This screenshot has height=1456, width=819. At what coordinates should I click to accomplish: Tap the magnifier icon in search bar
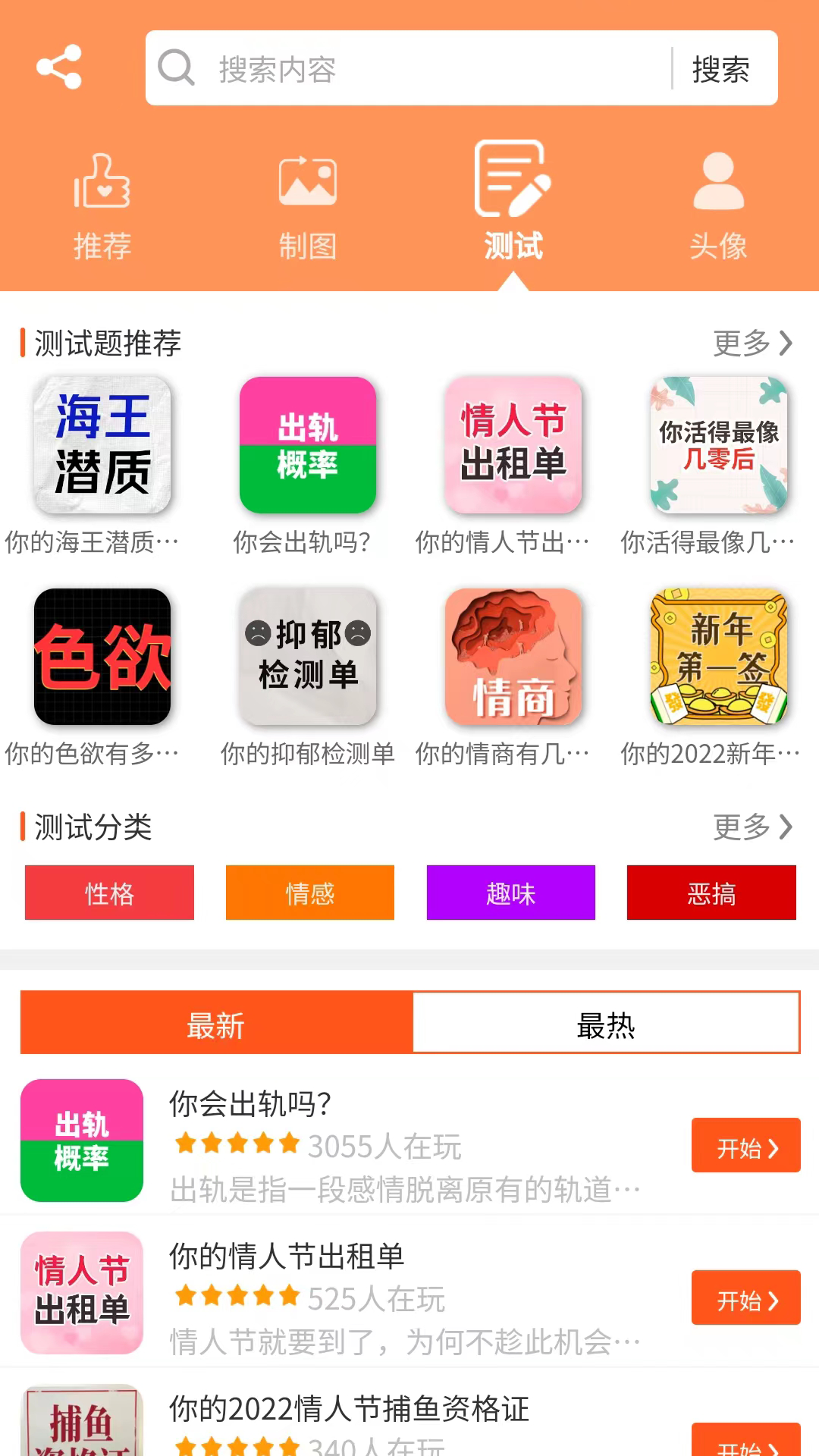pos(176,68)
